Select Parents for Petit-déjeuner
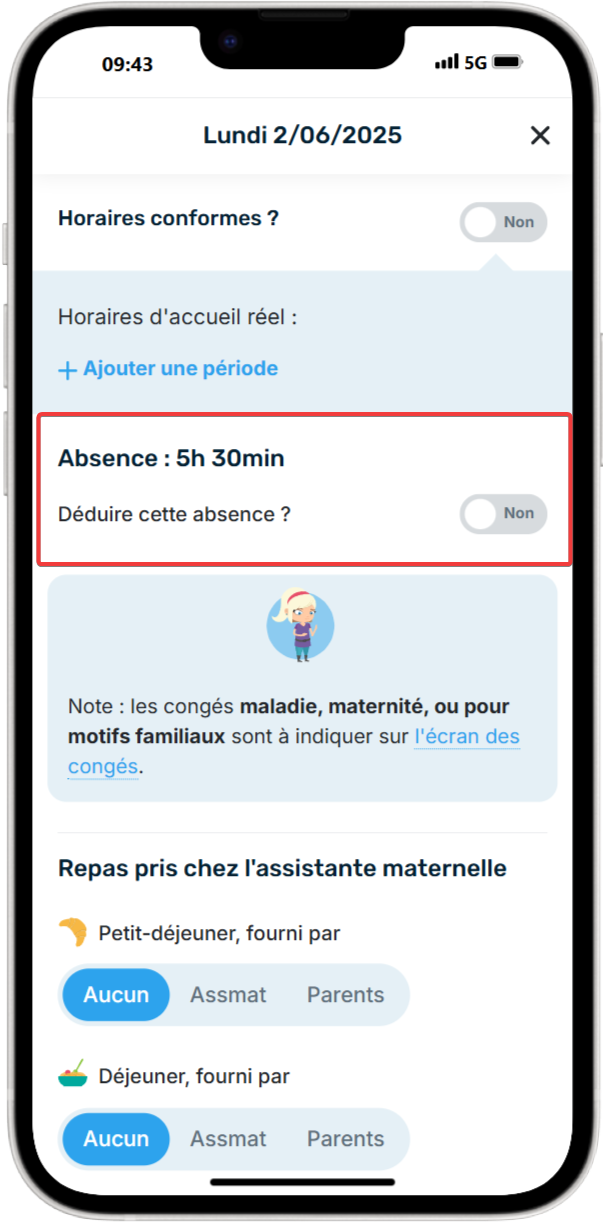This screenshot has width=603, height=1222. [x=345, y=995]
